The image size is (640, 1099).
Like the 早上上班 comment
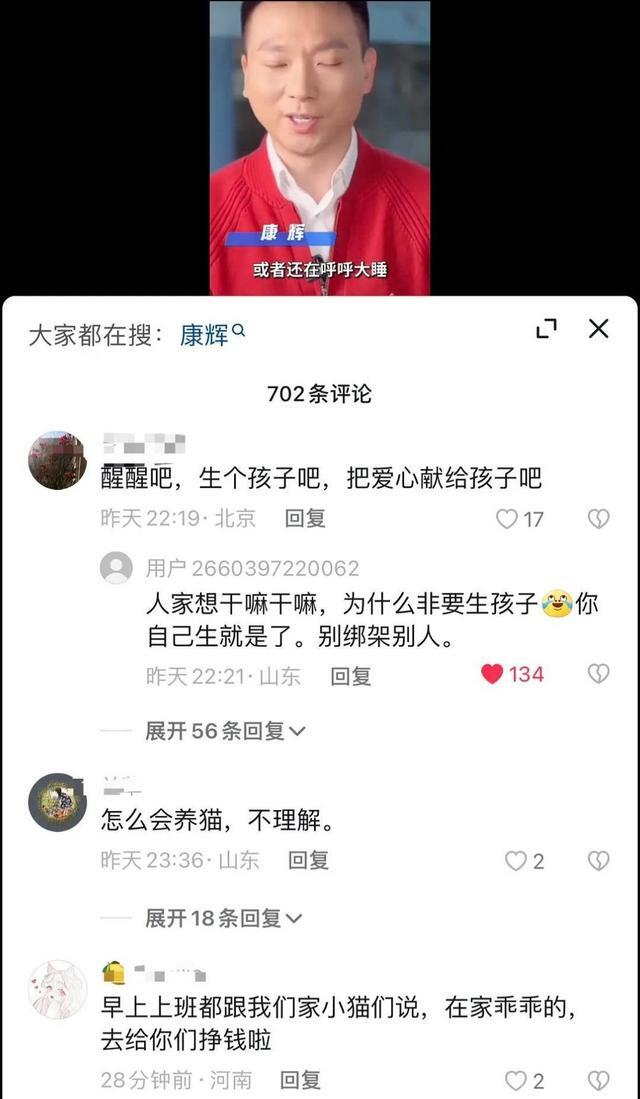click(x=515, y=1081)
